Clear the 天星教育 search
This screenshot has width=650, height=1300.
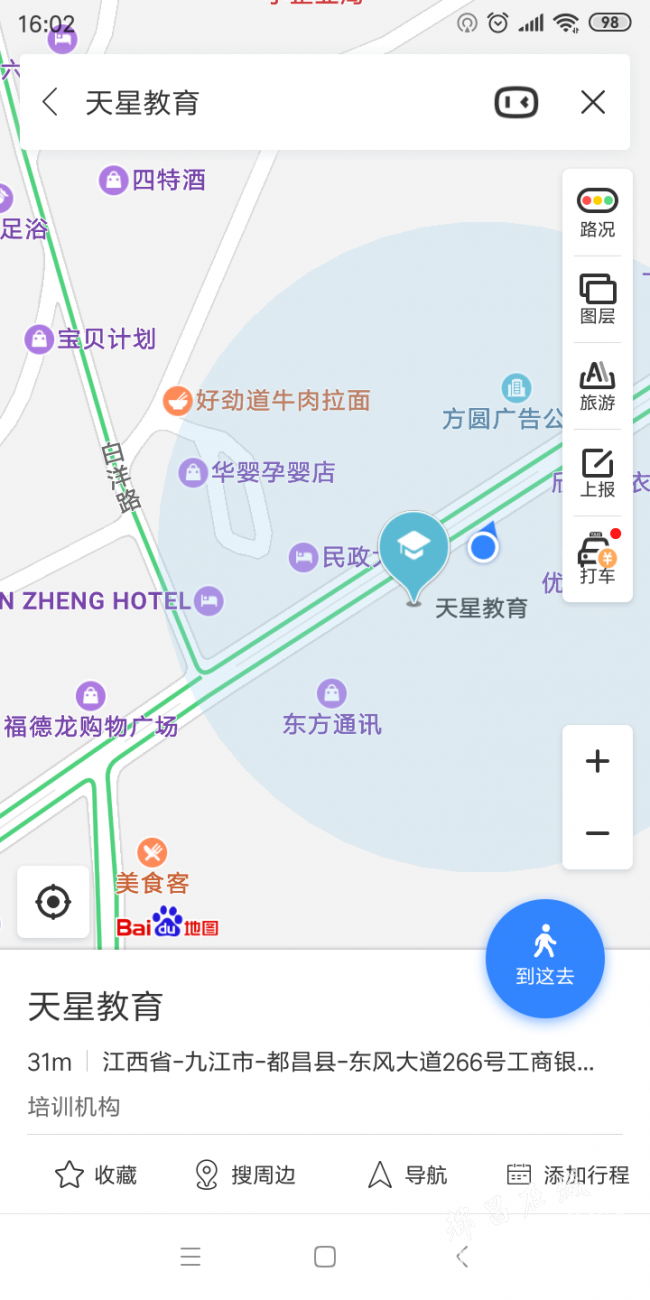tap(593, 102)
